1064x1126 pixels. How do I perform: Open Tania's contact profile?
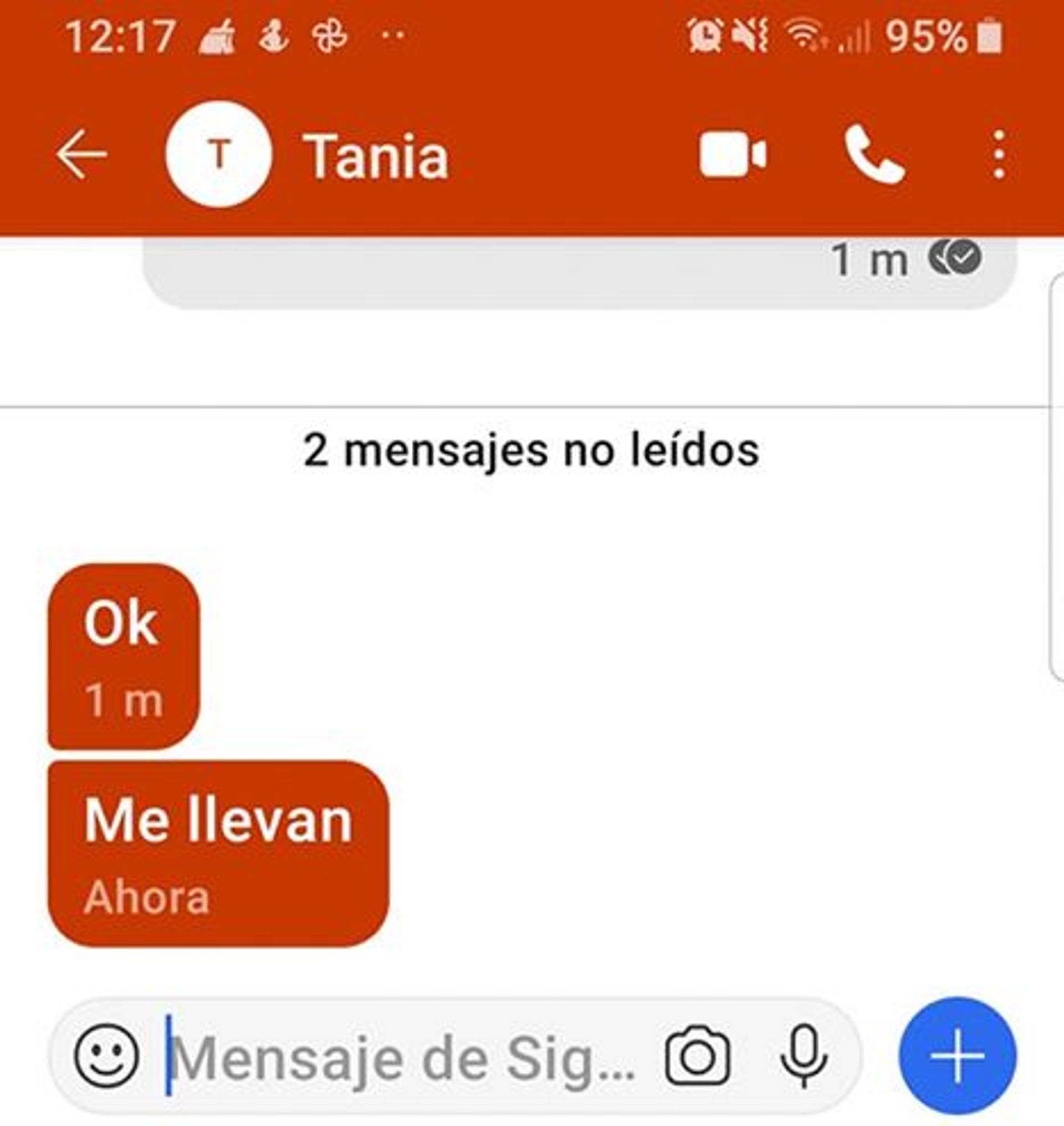click(x=219, y=154)
